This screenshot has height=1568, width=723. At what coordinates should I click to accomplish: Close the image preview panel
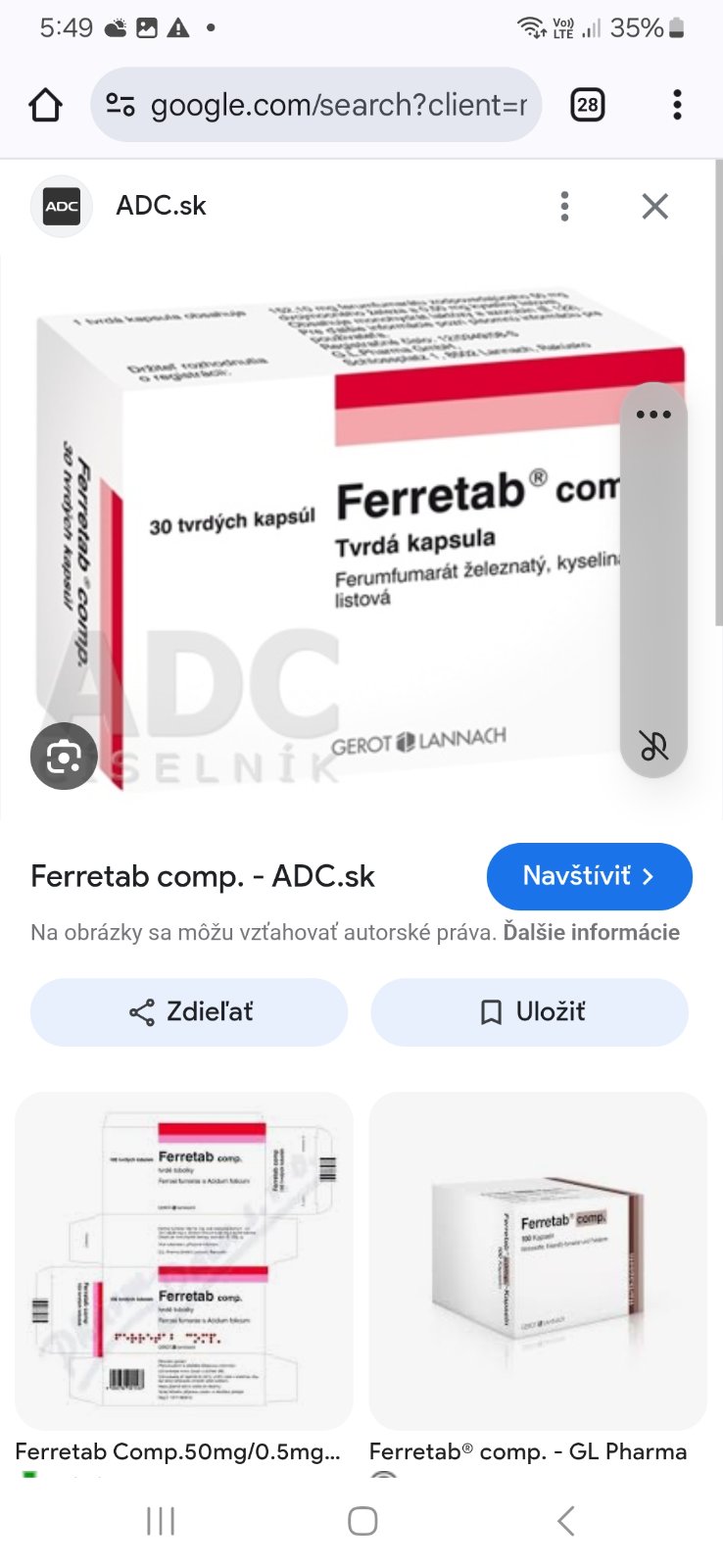(x=654, y=206)
